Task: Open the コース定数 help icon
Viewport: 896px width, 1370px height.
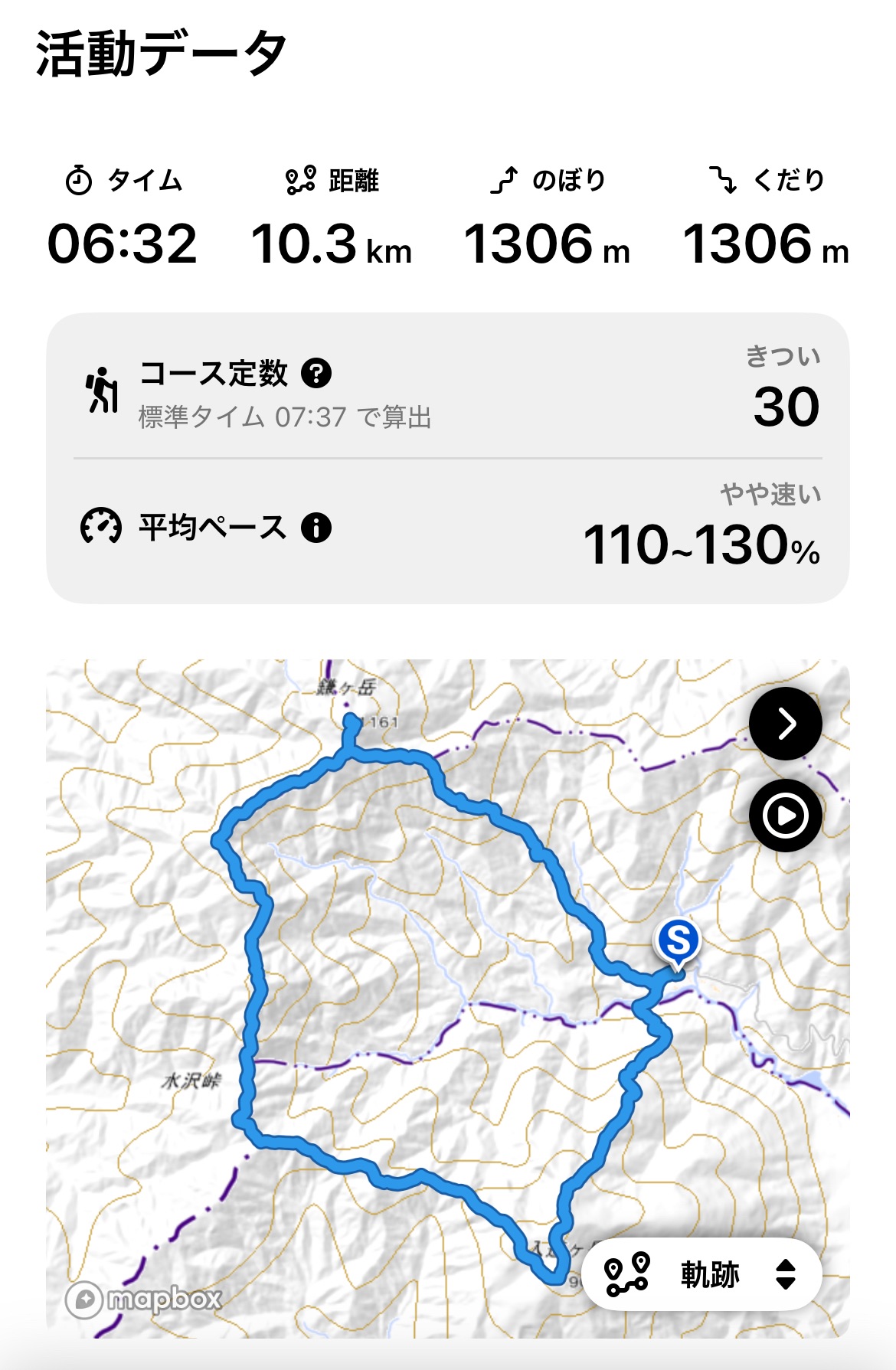Action: pyautogui.click(x=316, y=374)
